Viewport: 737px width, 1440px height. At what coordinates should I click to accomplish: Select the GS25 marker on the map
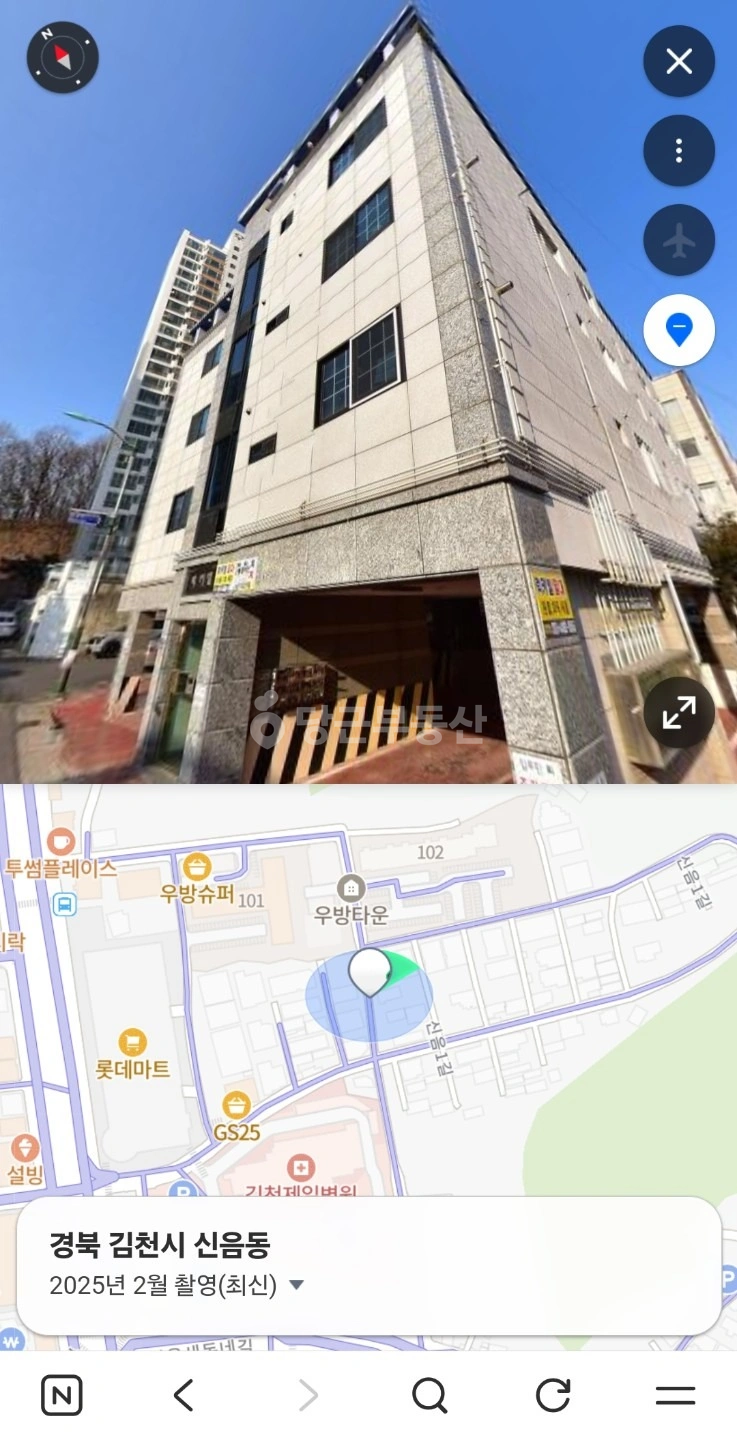236,1117
